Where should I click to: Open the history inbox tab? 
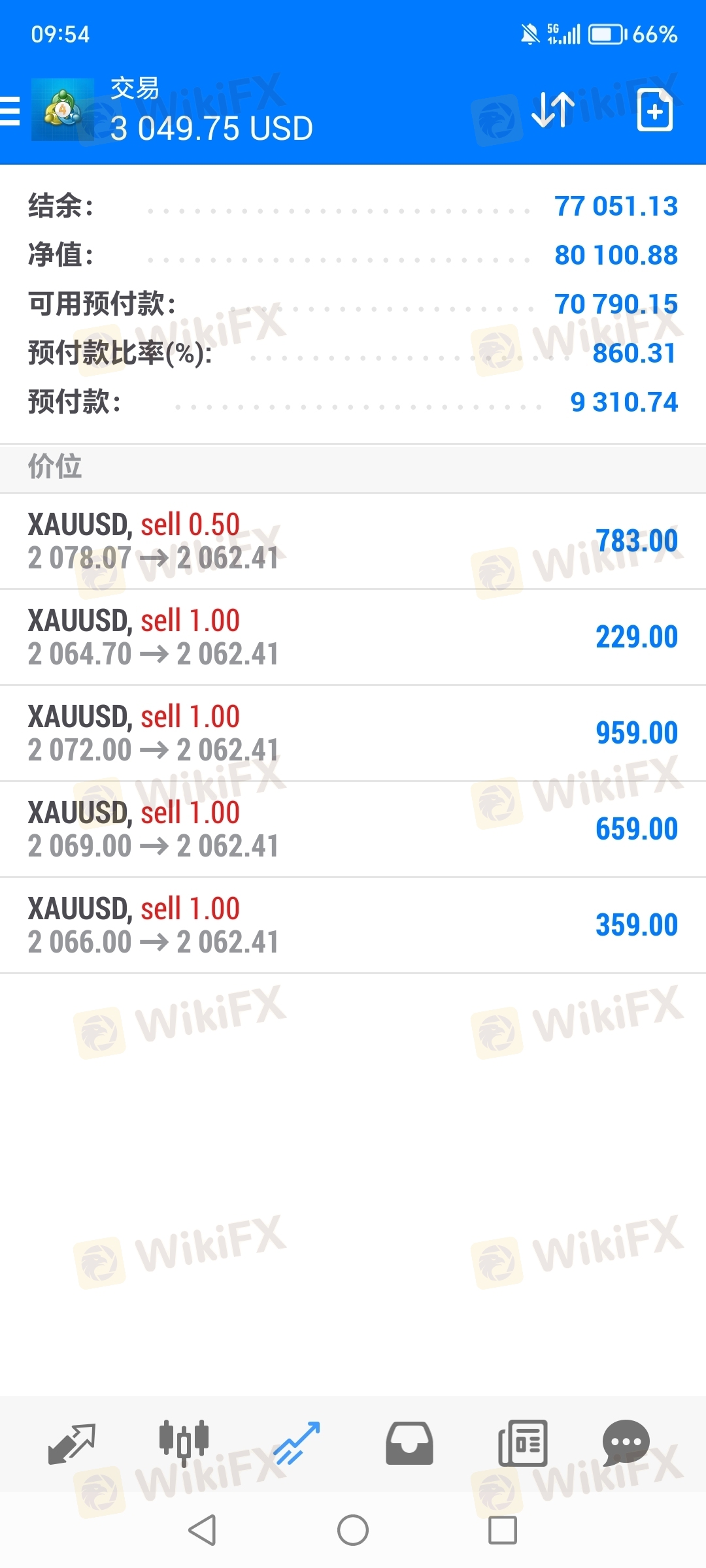(x=409, y=1443)
